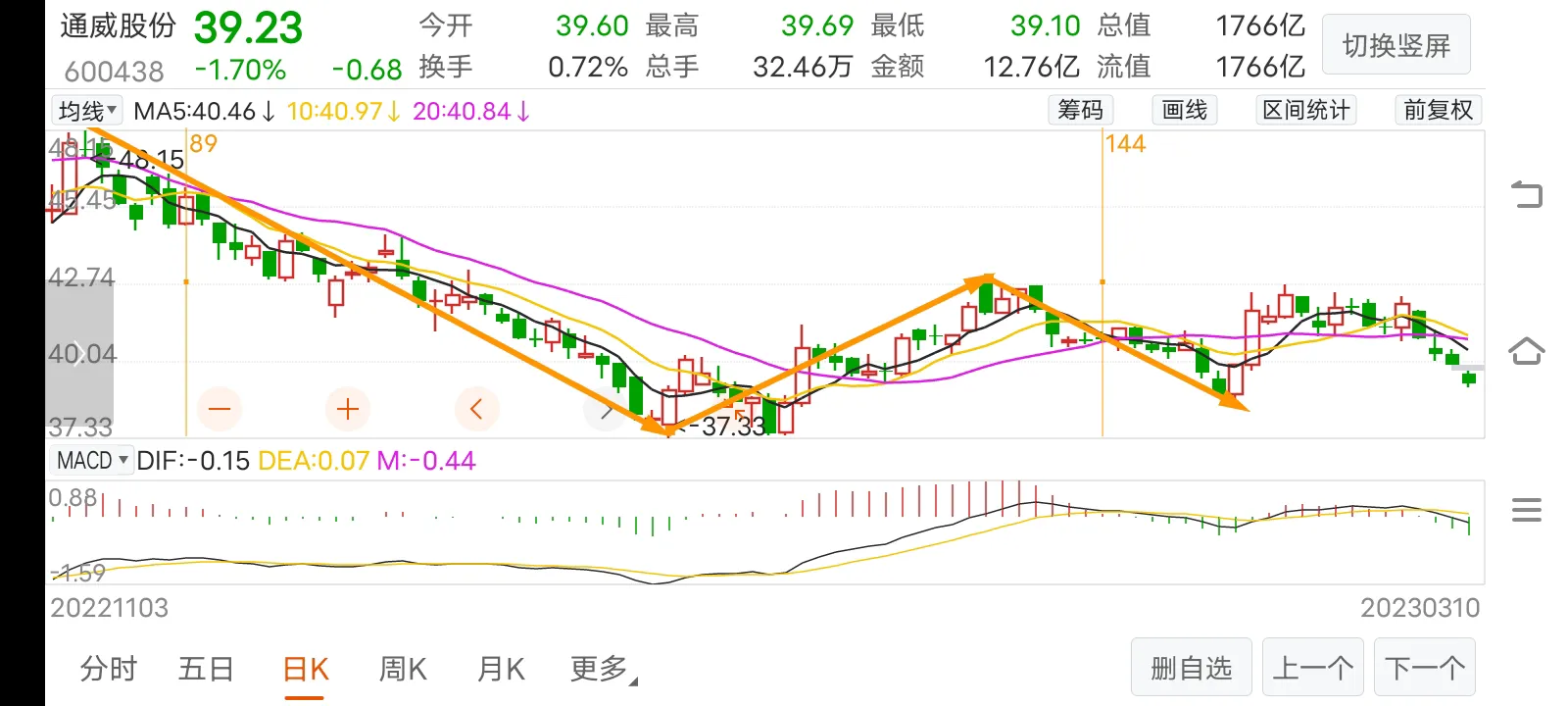Viewport: 1568px width, 706px height.
Task: Switch to the 五日 five-day tab
Action: (206, 669)
